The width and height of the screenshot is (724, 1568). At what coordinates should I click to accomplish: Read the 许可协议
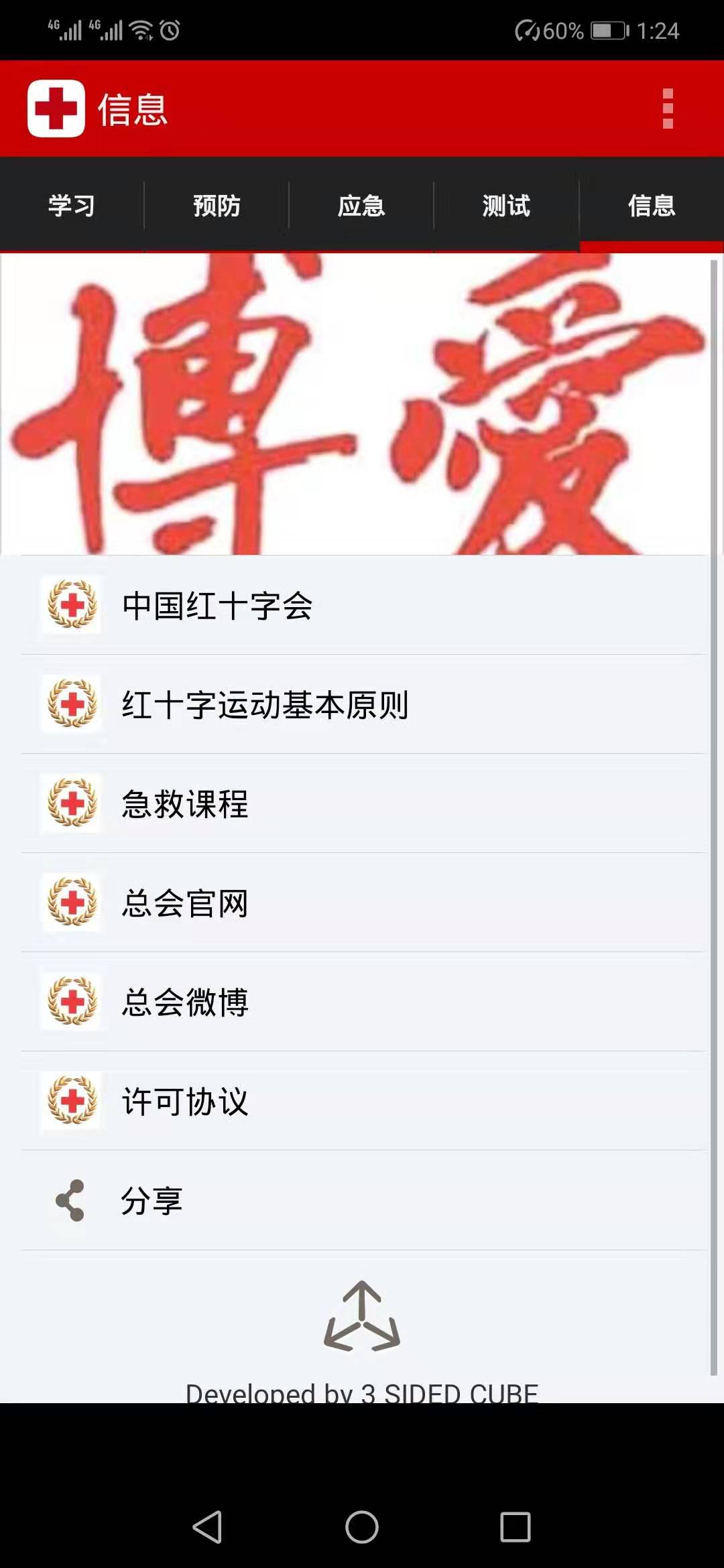point(362,1101)
